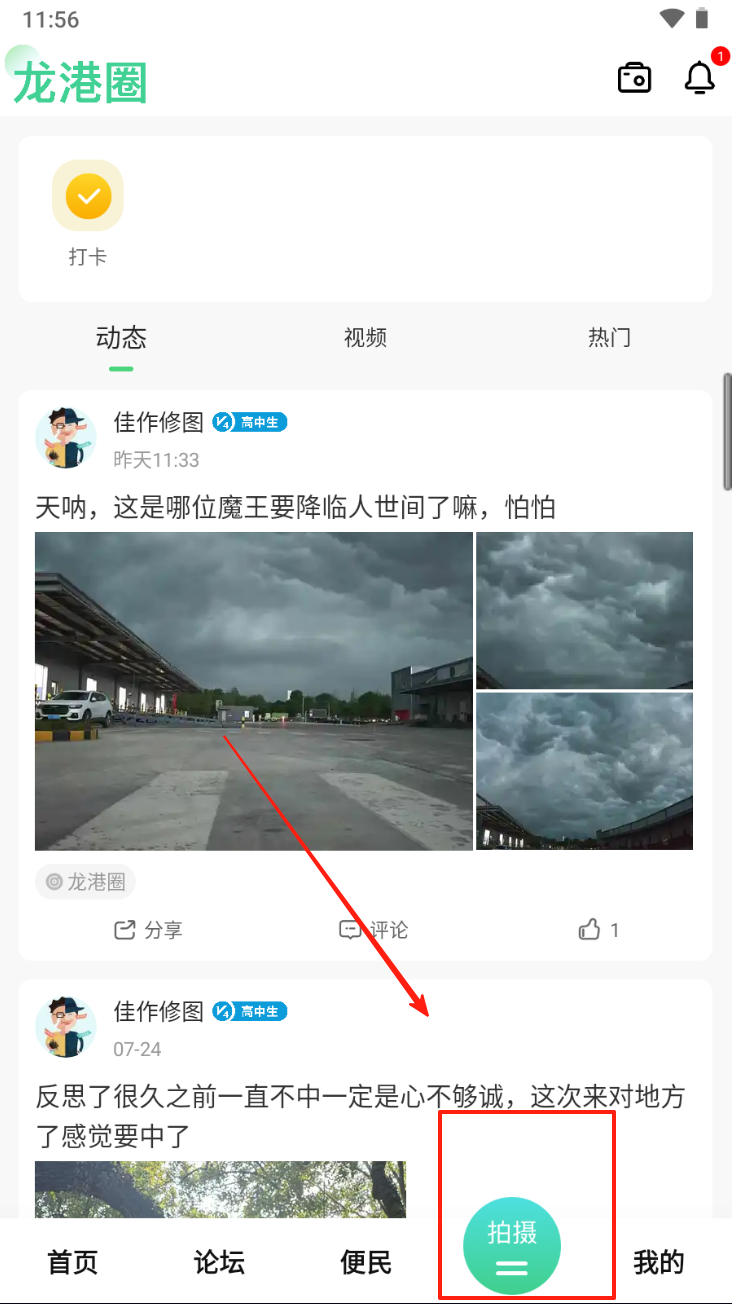Open the camera icon in top bar
Screen dimensions: 732x1304
[x=634, y=78]
